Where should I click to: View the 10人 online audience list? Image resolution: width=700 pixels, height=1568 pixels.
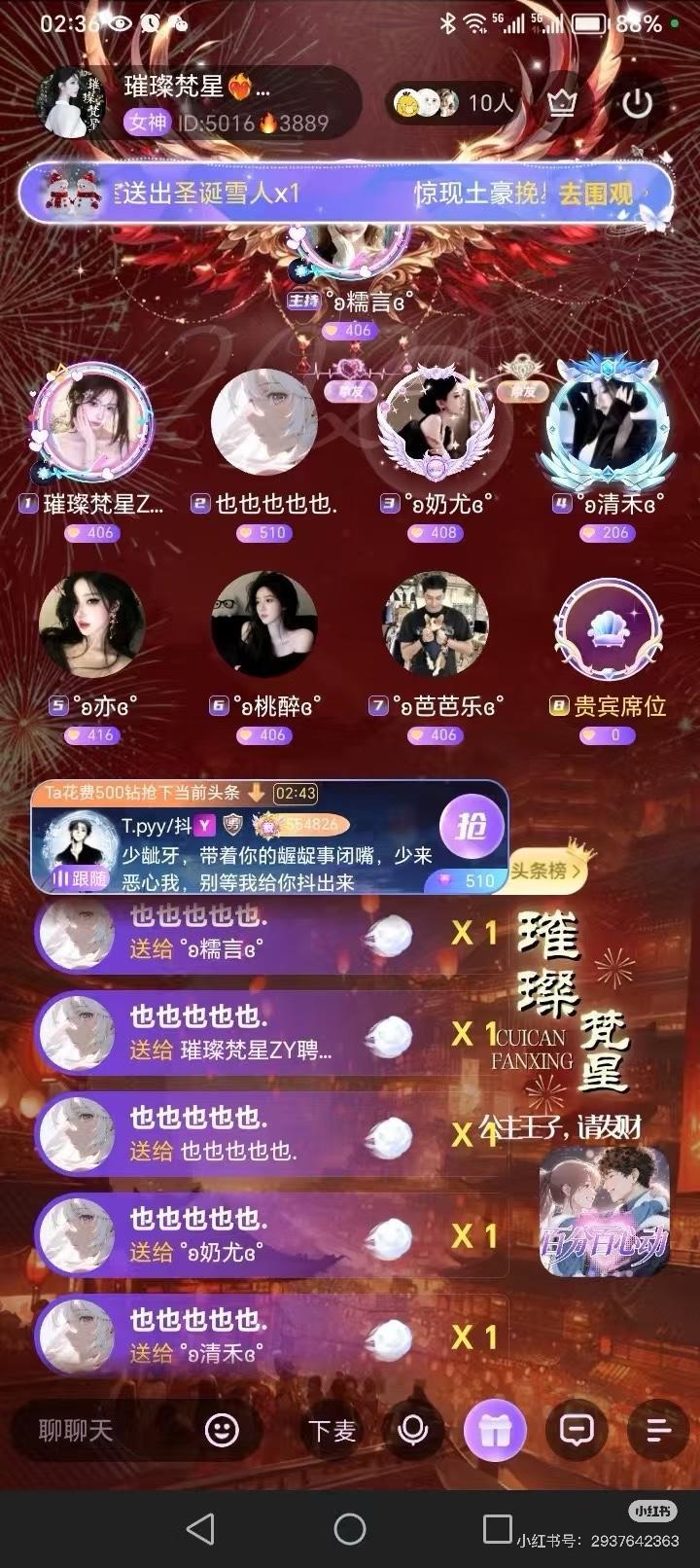coord(453,103)
